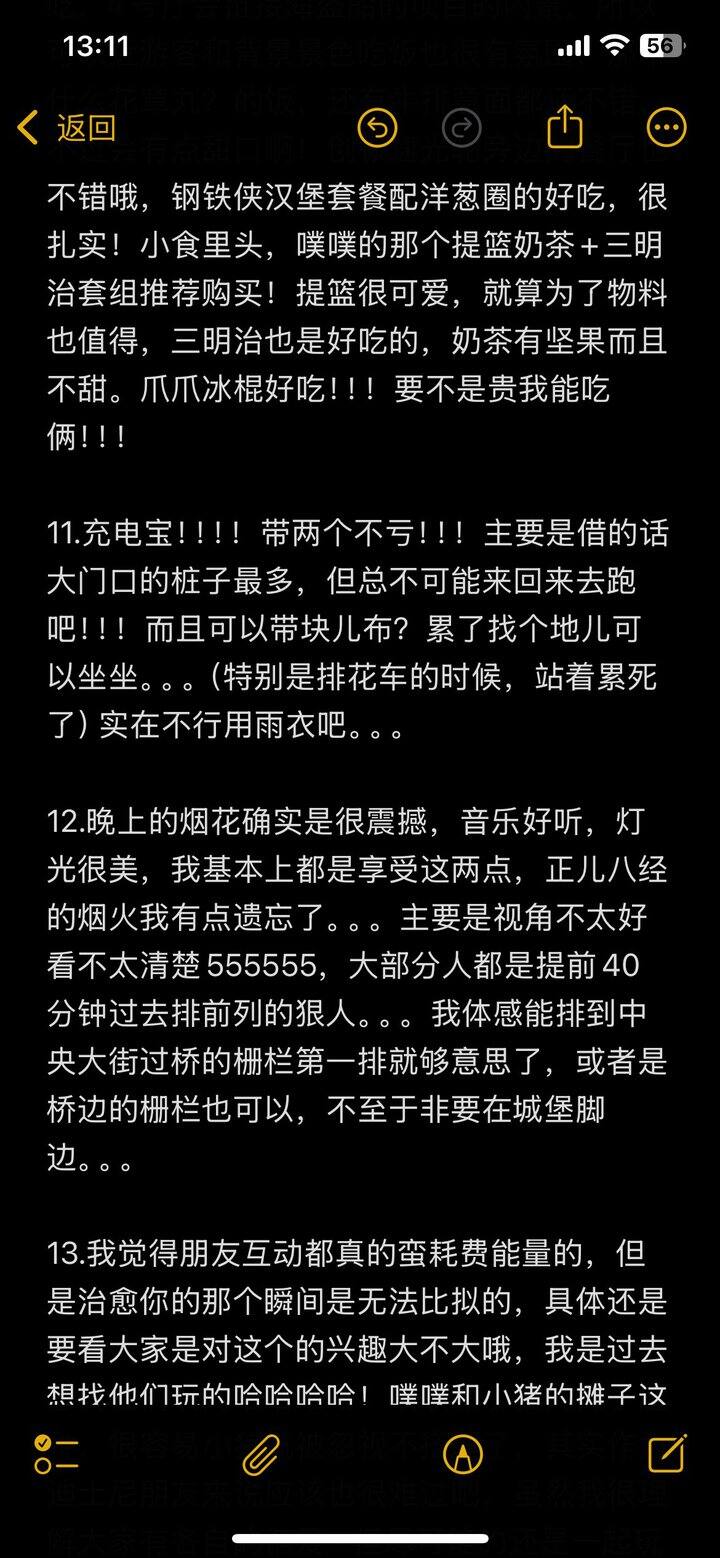Add a checklist to the note
This screenshot has width=720, height=1558.
(57, 1454)
